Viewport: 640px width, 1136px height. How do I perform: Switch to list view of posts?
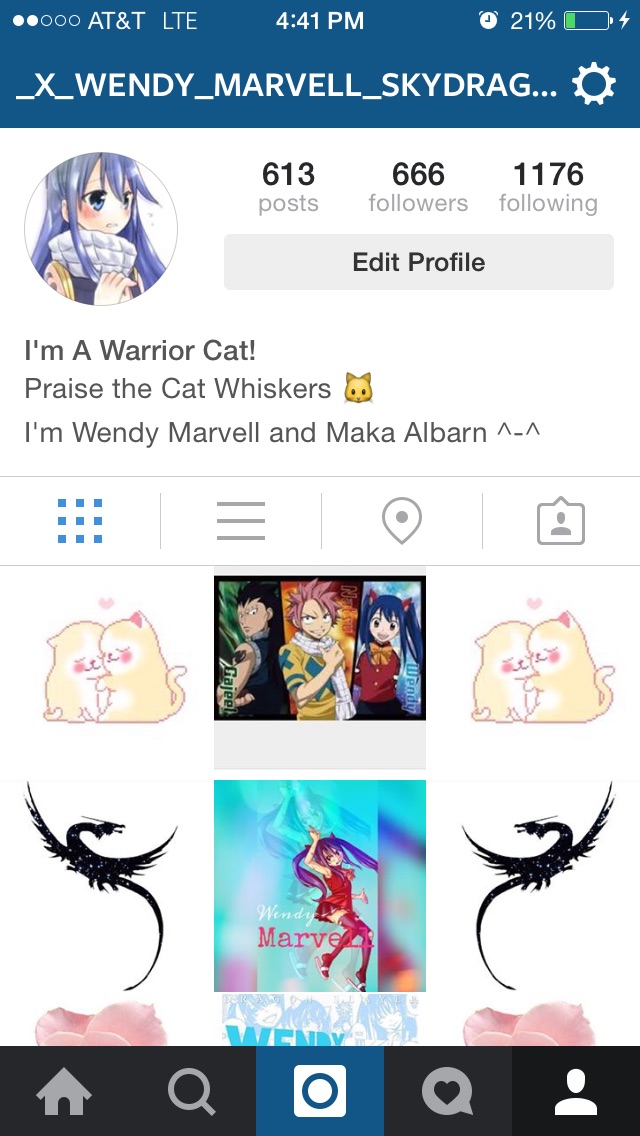tap(241, 521)
